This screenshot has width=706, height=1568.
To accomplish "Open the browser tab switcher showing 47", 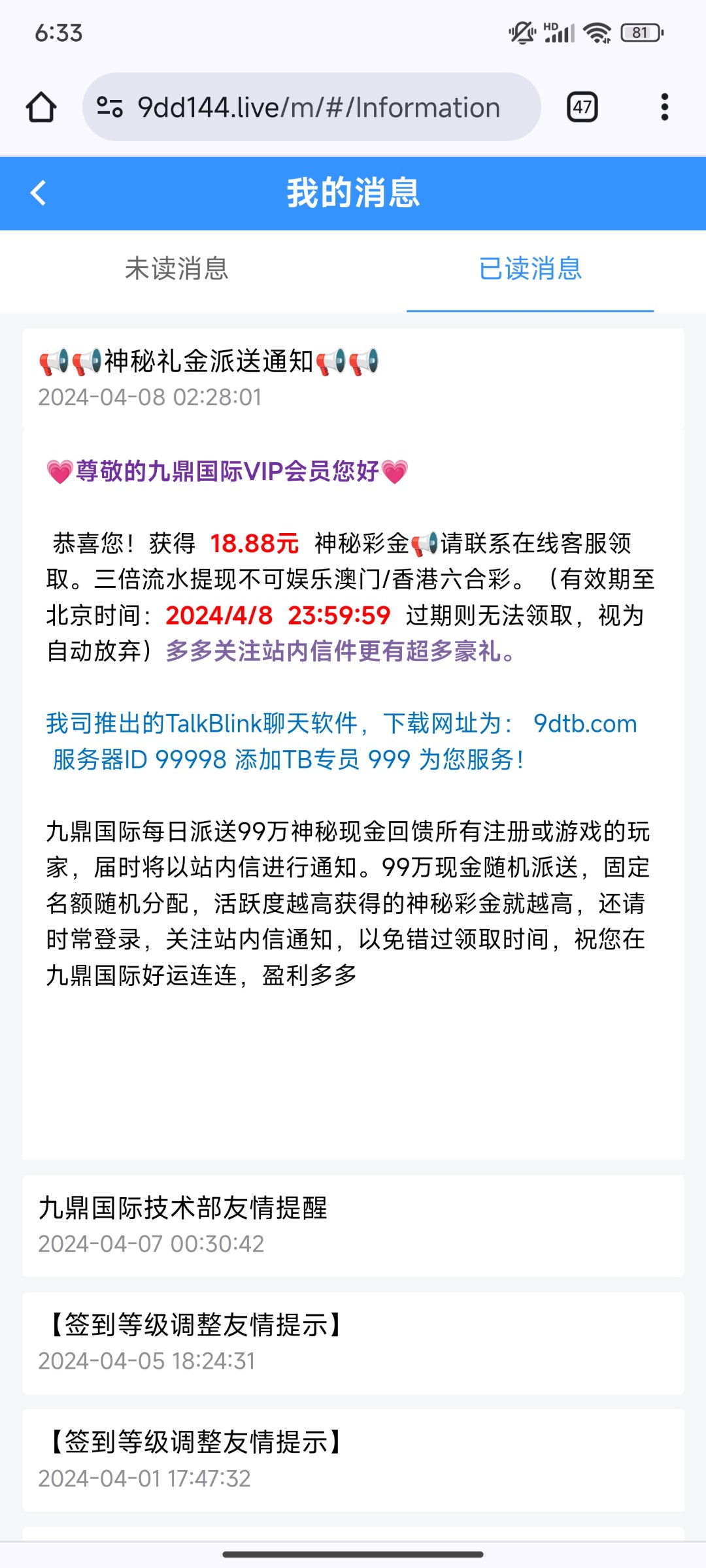I will pyautogui.click(x=582, y=107).
